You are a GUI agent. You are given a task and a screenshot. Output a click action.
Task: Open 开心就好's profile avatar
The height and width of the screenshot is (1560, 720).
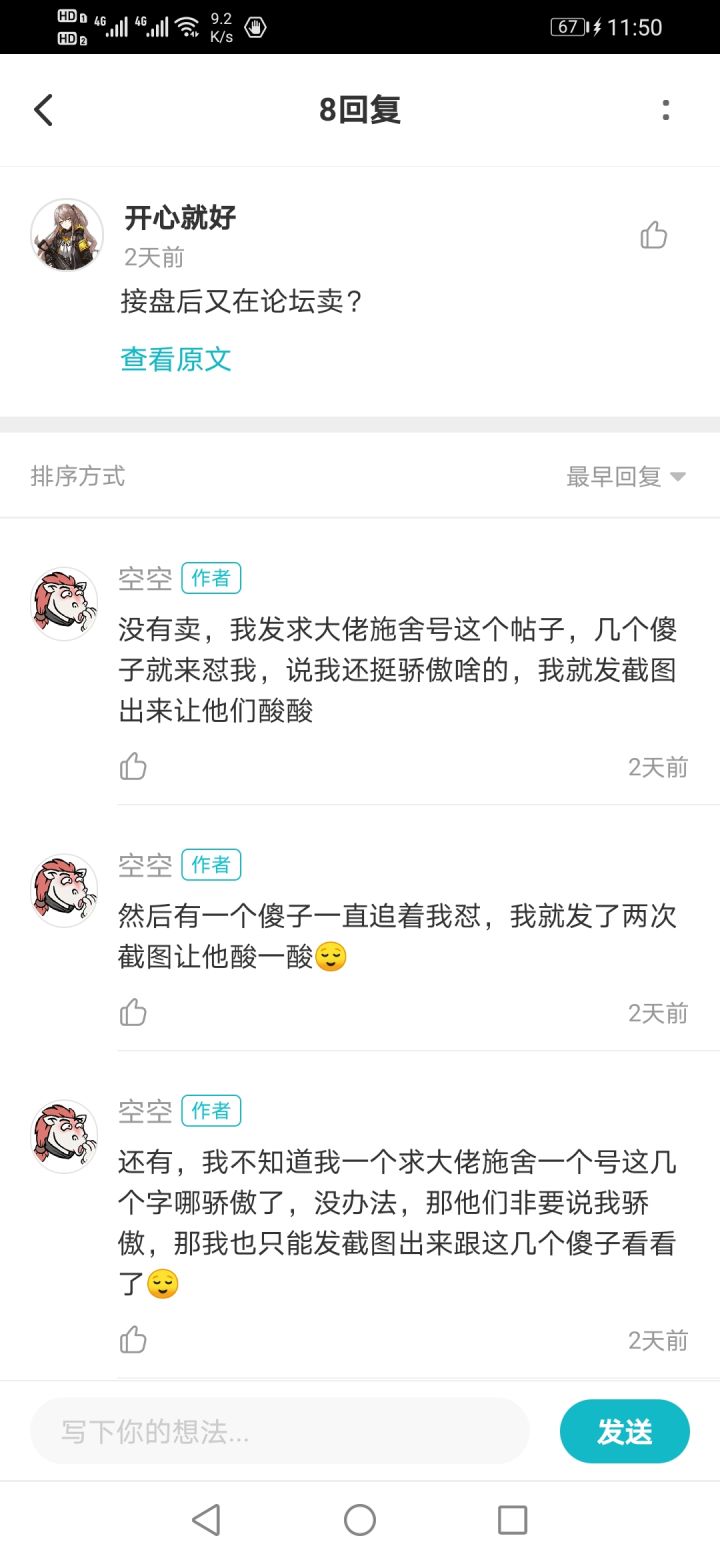(x=67, y=235)
